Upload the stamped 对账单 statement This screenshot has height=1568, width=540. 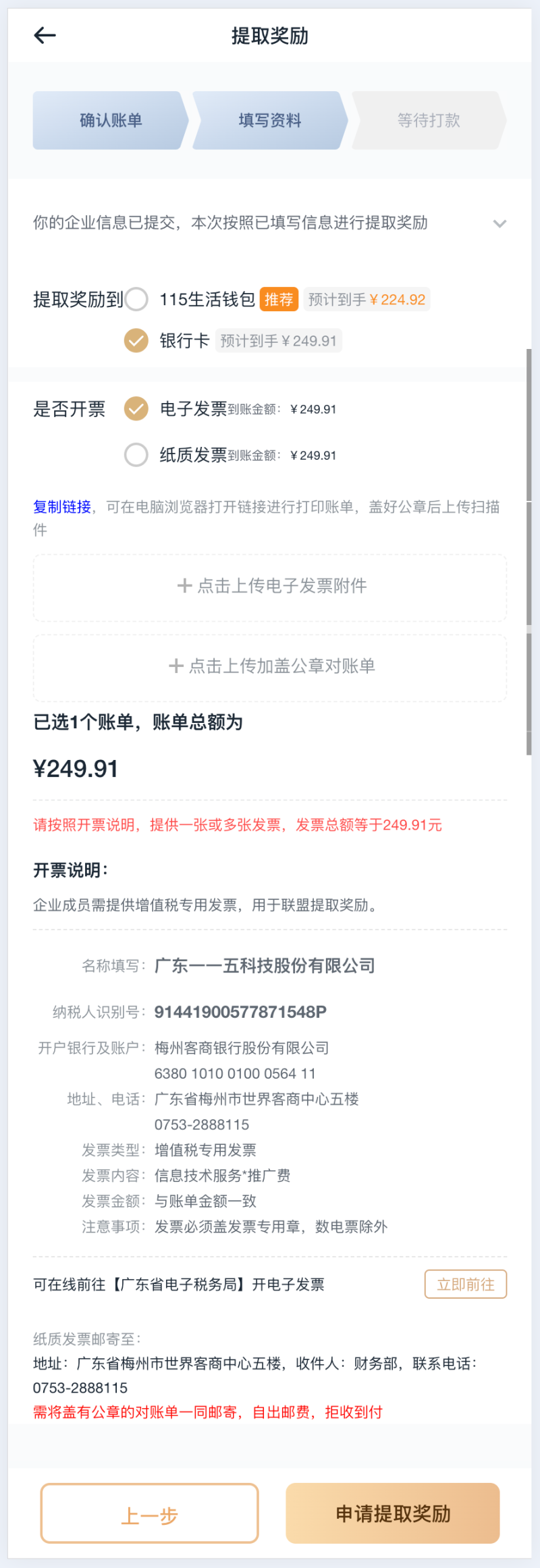pos(270,666)
